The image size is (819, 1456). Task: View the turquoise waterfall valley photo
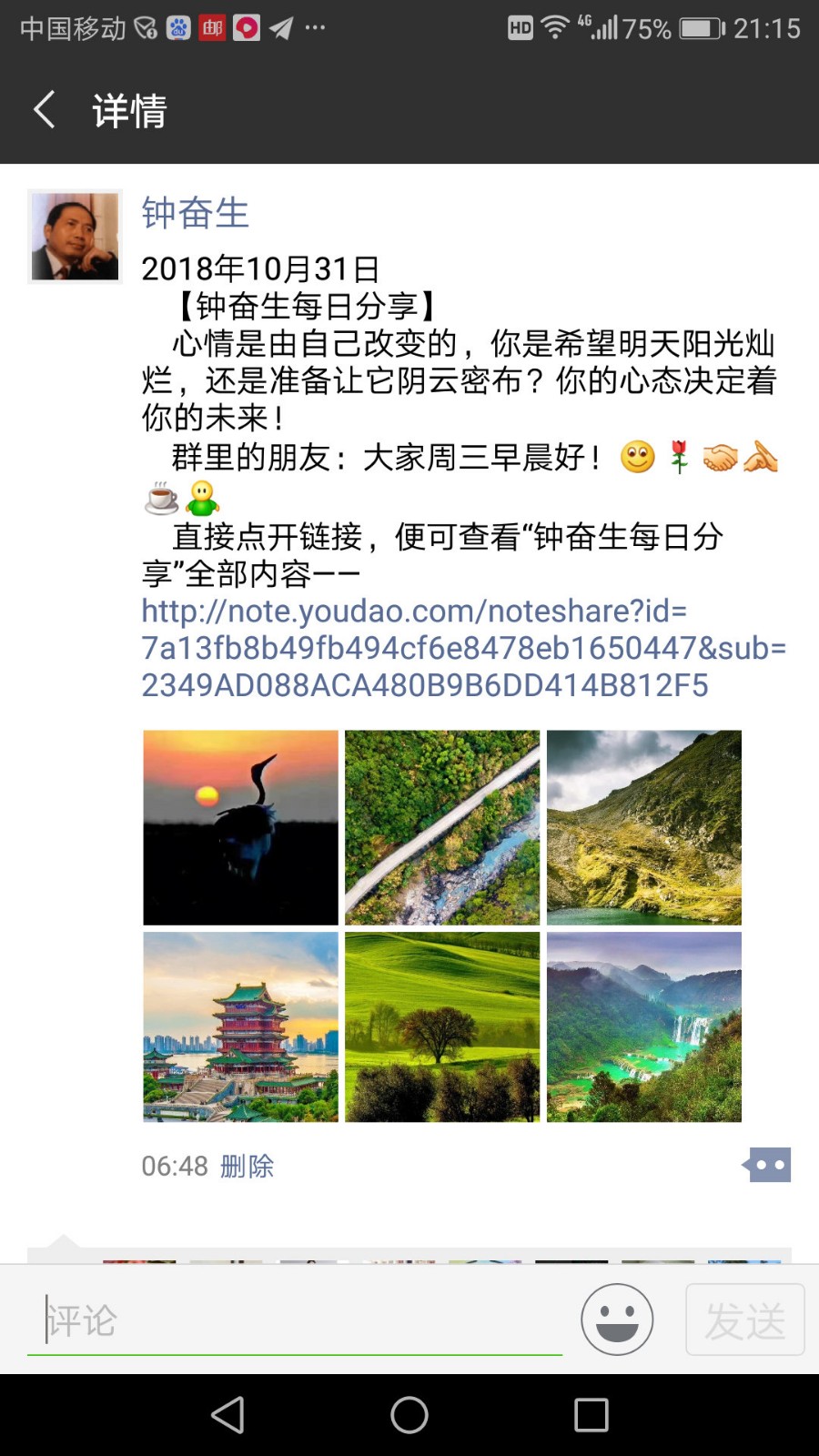644,1026
